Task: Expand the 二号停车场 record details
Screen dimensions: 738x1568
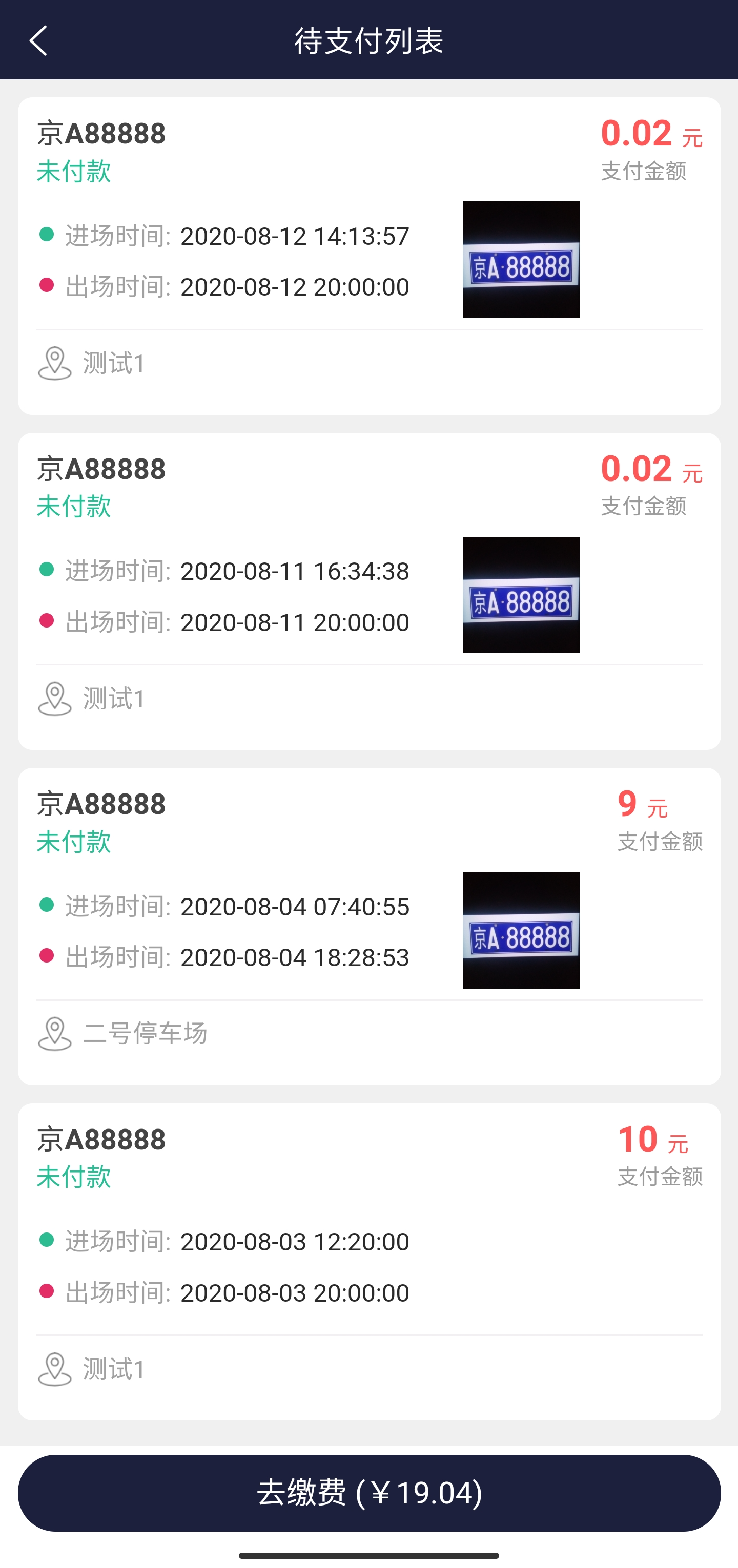Action: pyautogui.click(x=369, y=925)
